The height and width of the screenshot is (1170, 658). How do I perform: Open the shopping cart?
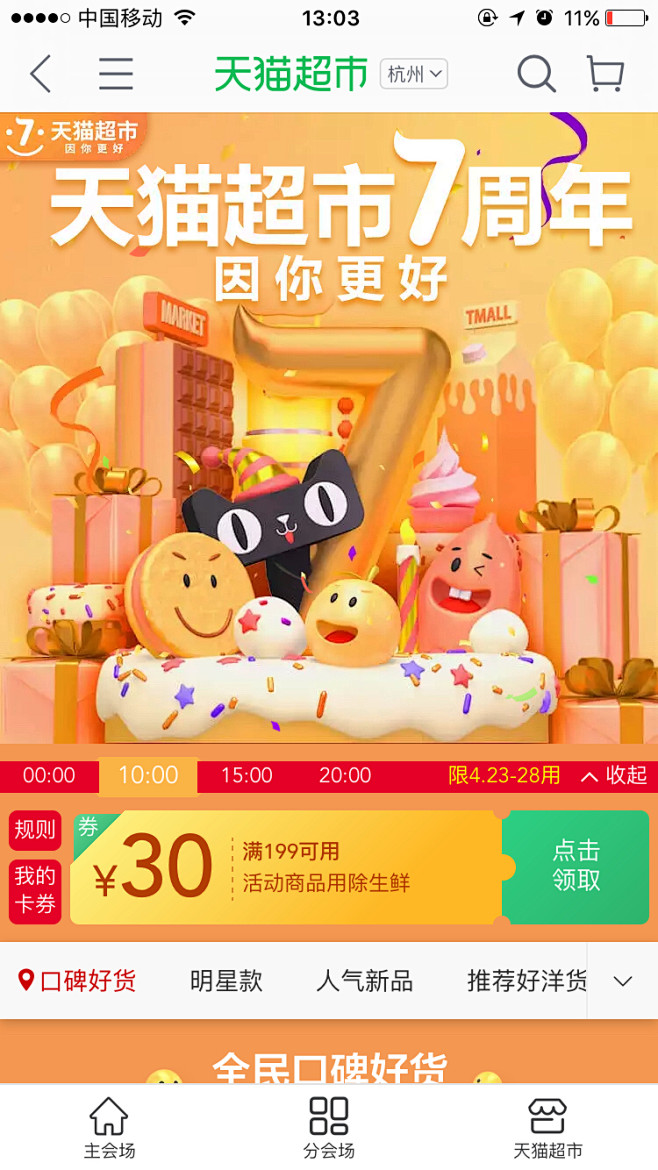coord(604,74)
